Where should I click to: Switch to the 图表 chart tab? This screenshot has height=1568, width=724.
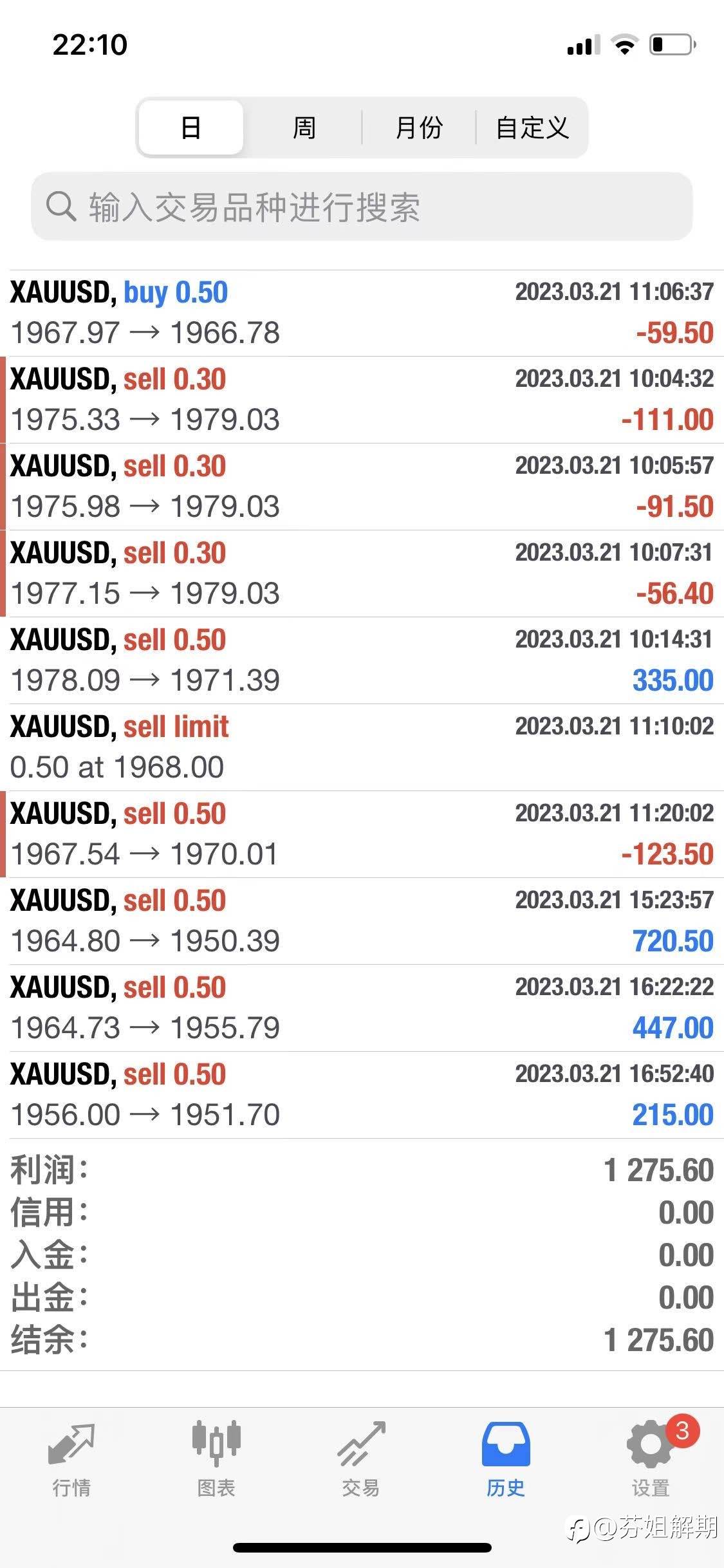[216, 1459]
